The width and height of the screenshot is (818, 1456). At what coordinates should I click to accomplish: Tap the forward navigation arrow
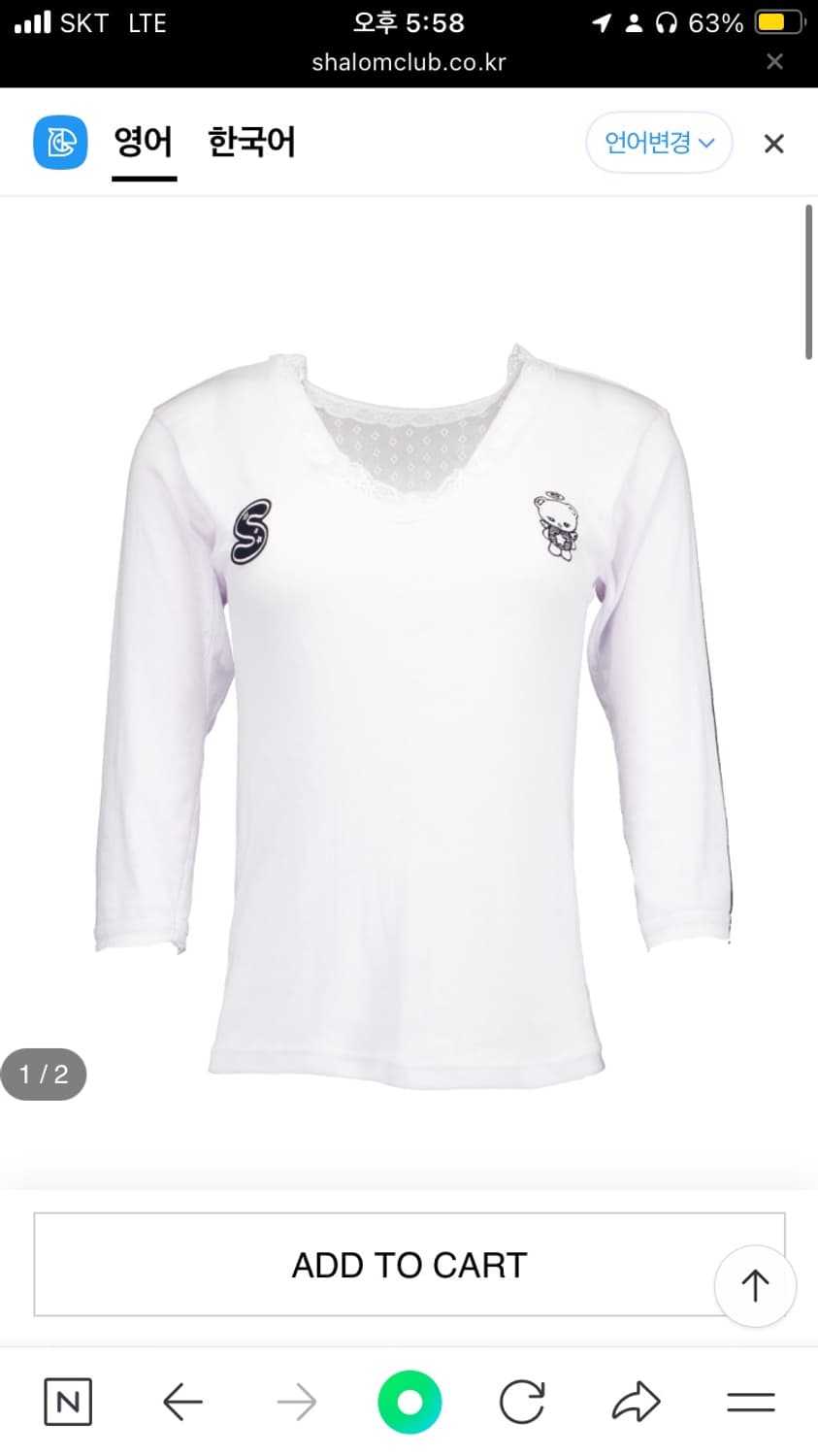(296, 1401)
